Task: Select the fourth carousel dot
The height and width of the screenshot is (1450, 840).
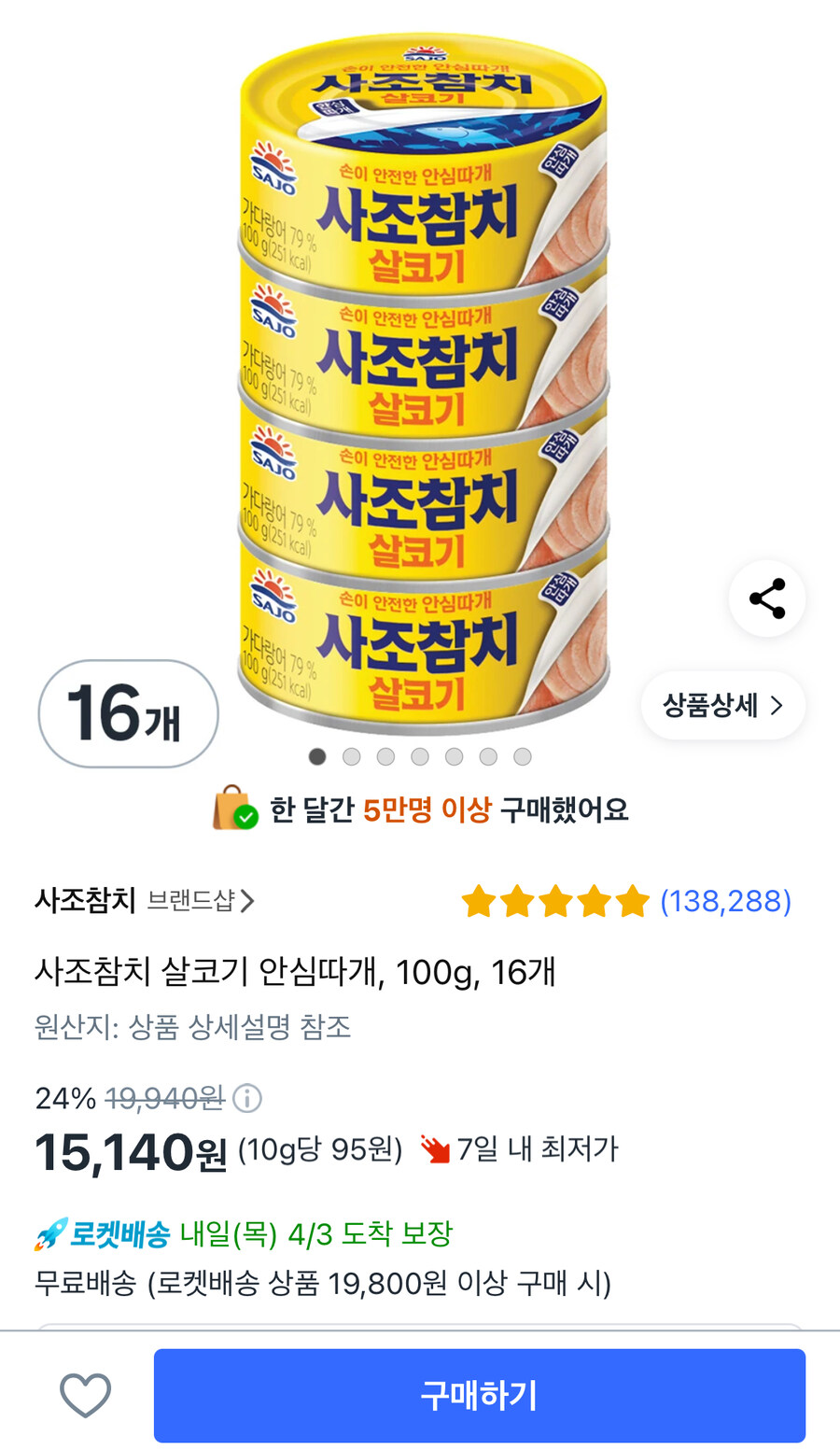Action: 419,756
